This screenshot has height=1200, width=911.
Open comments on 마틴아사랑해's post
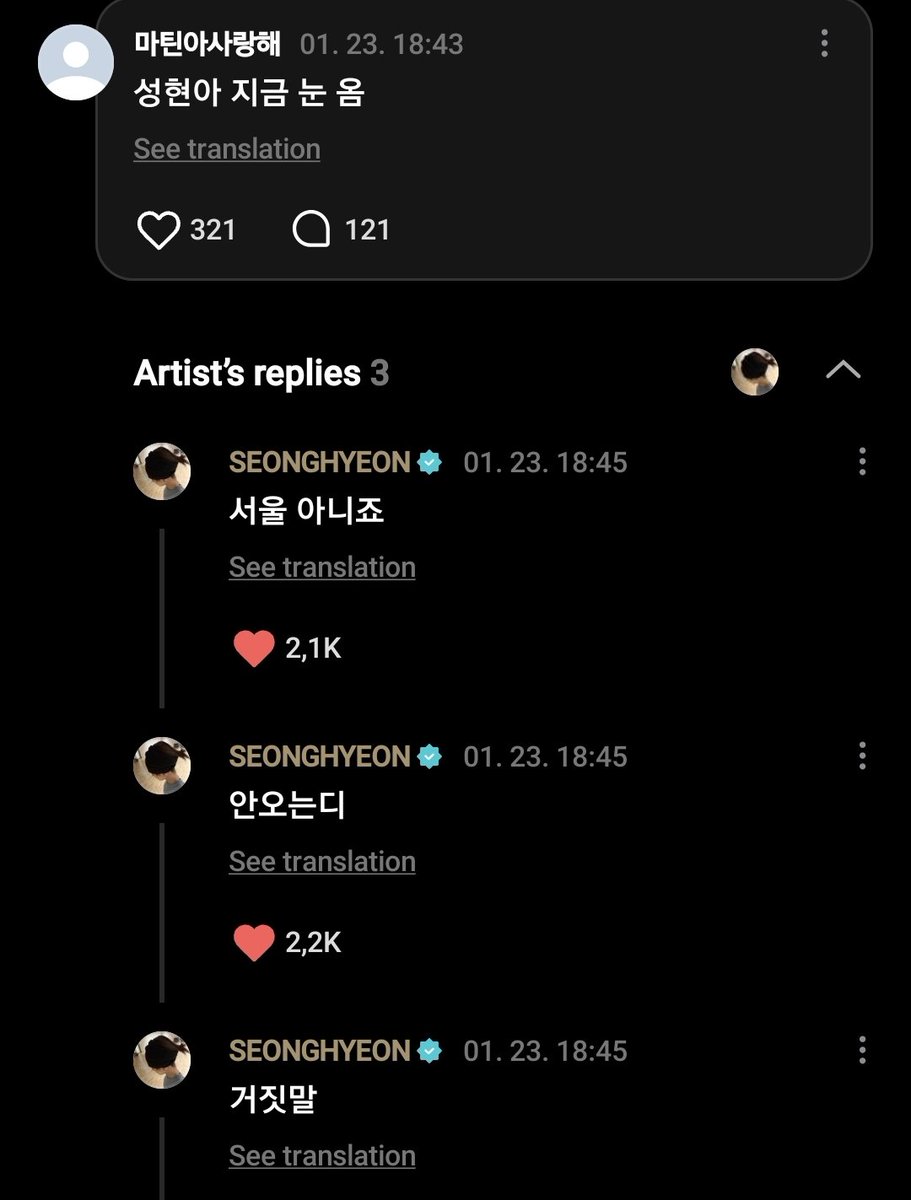click(311, 230)
